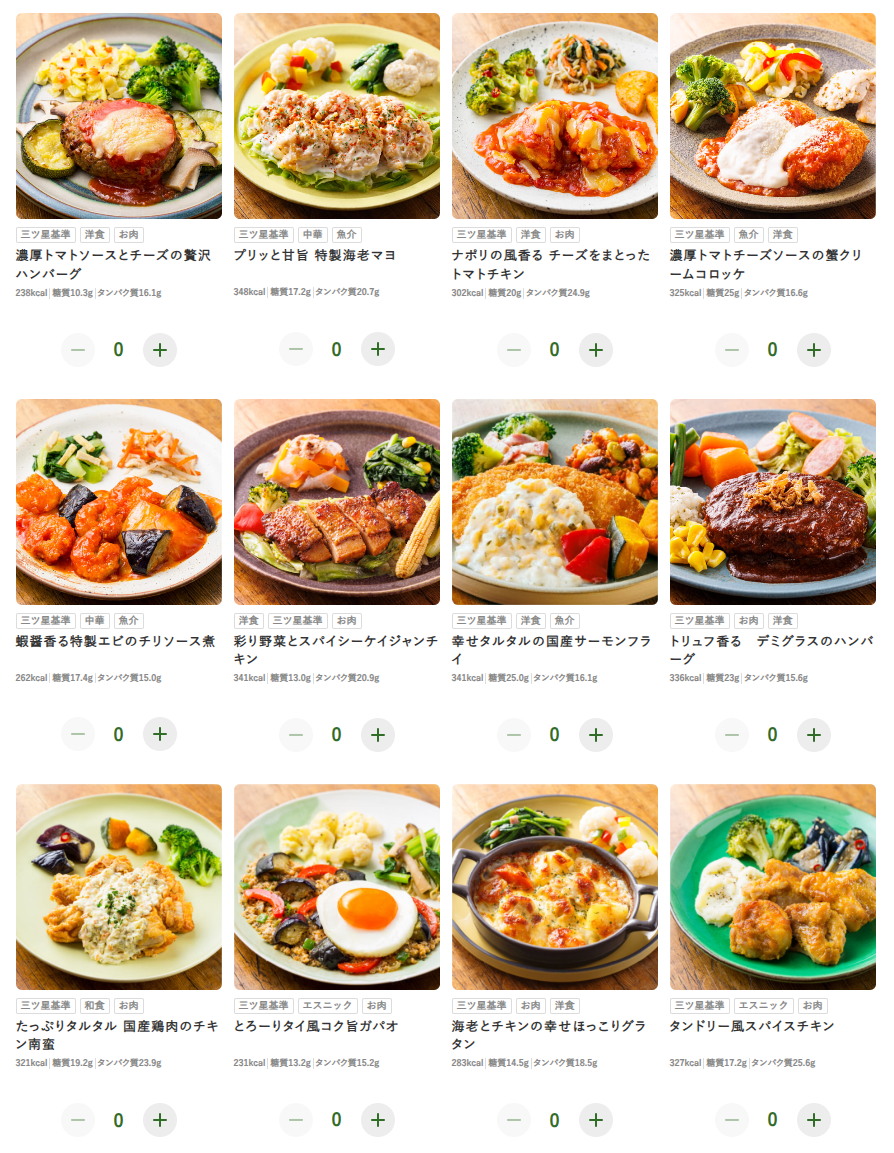This screenshot has height=1153, width=894.
Task: Add one 国産サーモンフライ meal
Action: point(596,735)
